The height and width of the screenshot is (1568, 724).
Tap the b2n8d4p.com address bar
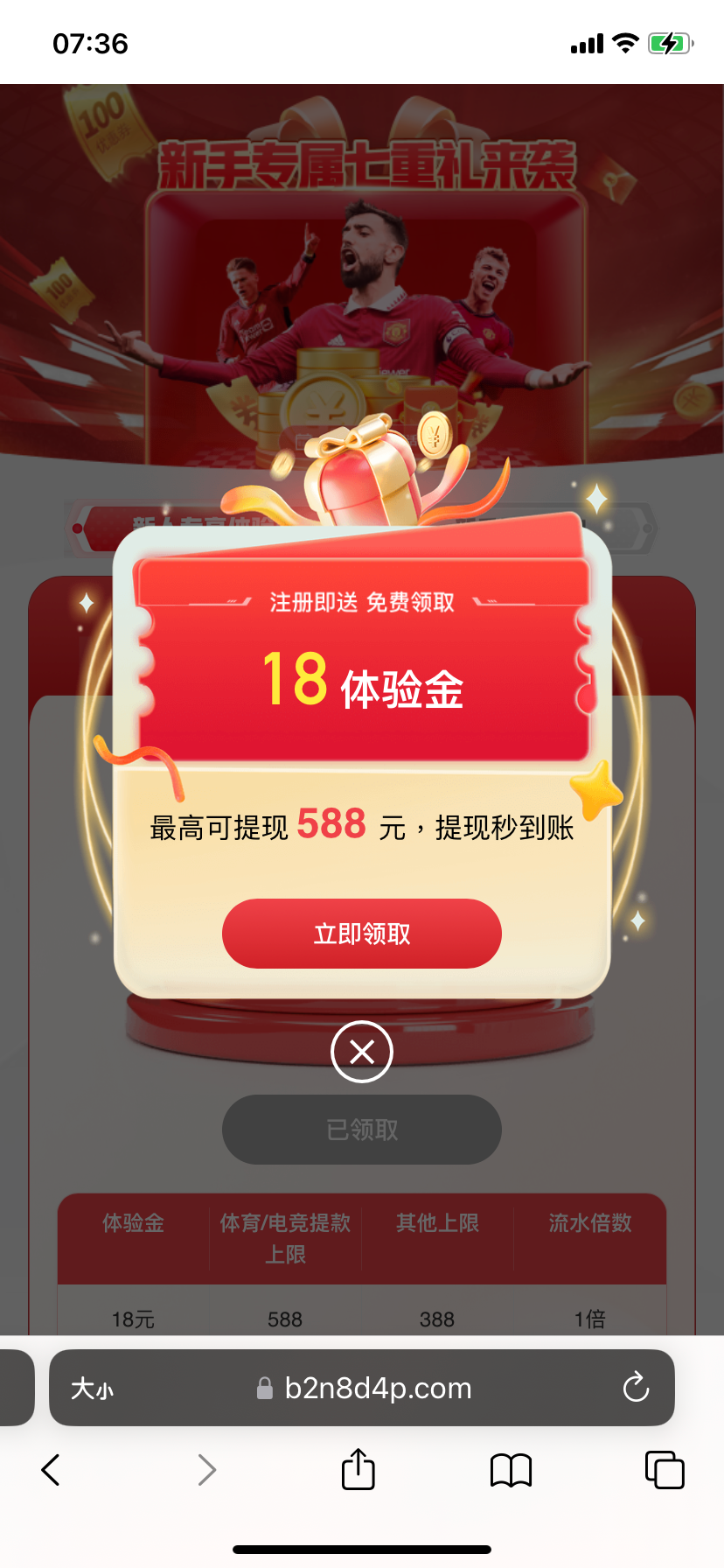pos(376,1389)
